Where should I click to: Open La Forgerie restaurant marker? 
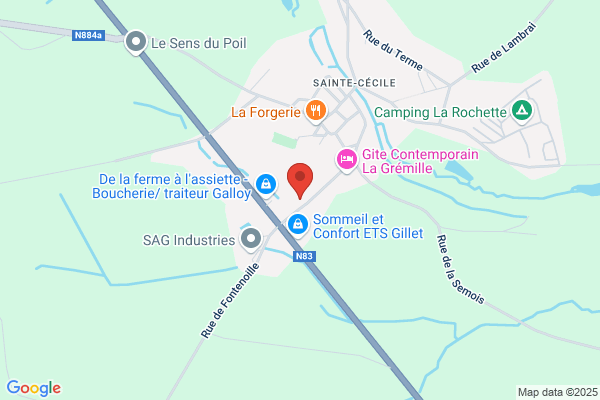(x=316, y=111)
